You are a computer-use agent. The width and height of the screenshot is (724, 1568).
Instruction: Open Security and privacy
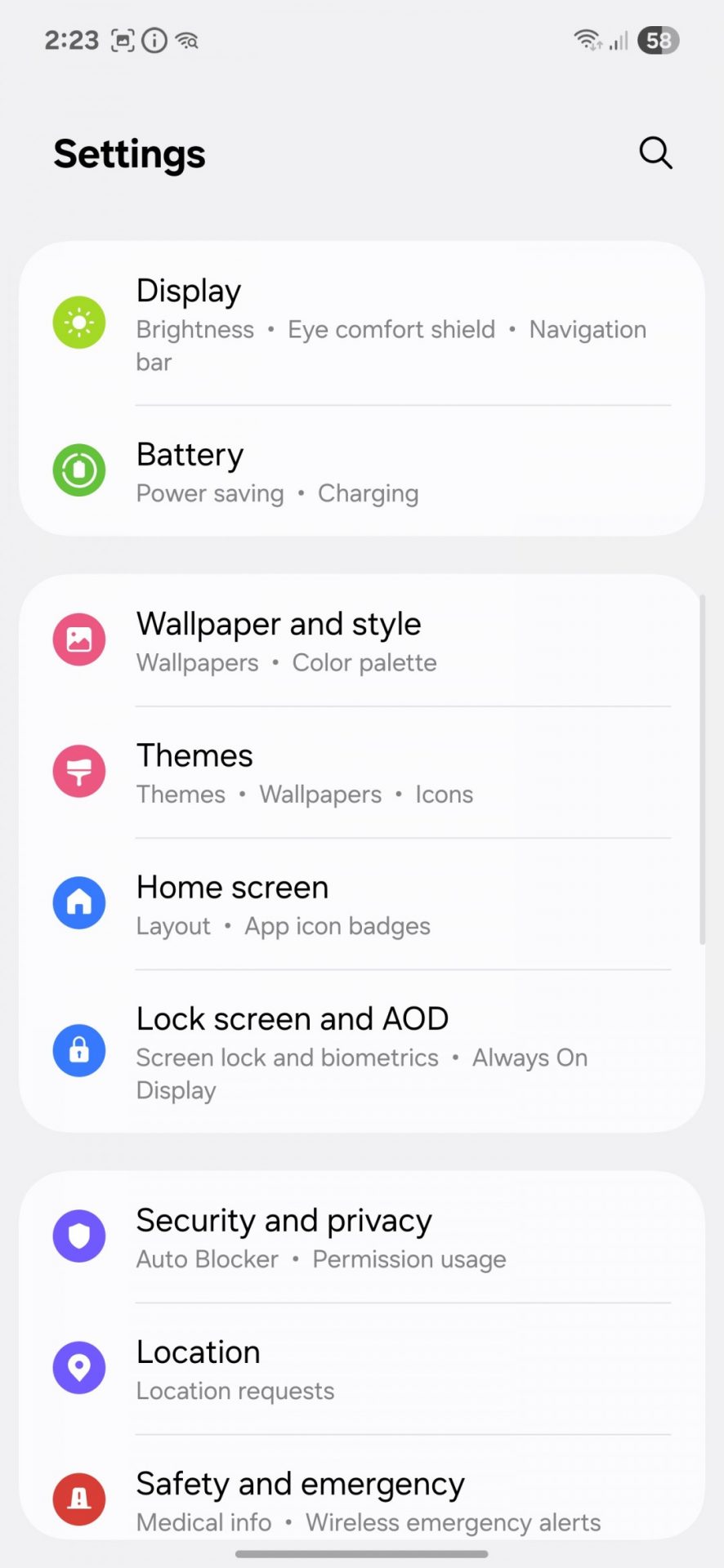point(361,1237)
